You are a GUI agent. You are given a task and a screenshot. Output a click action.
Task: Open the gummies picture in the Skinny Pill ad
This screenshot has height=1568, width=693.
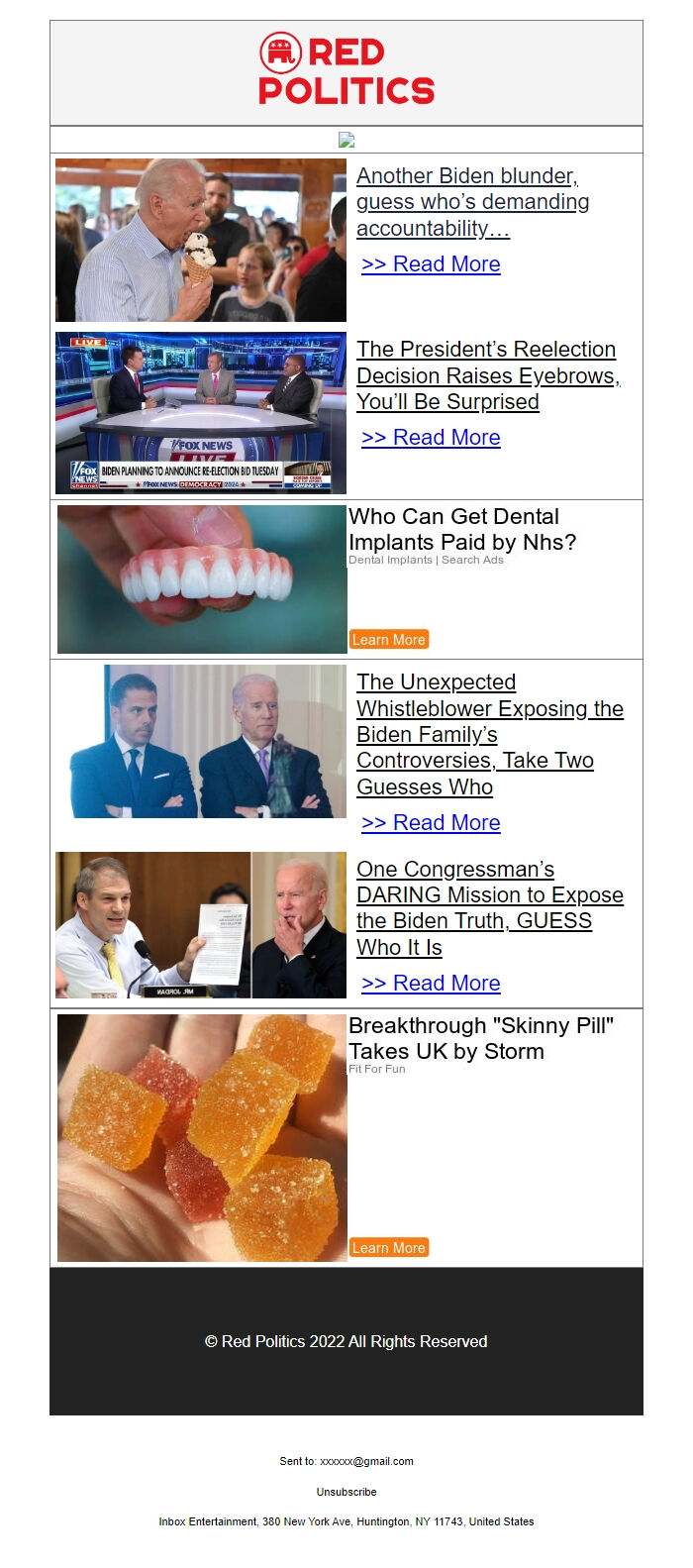[202, 1137]
